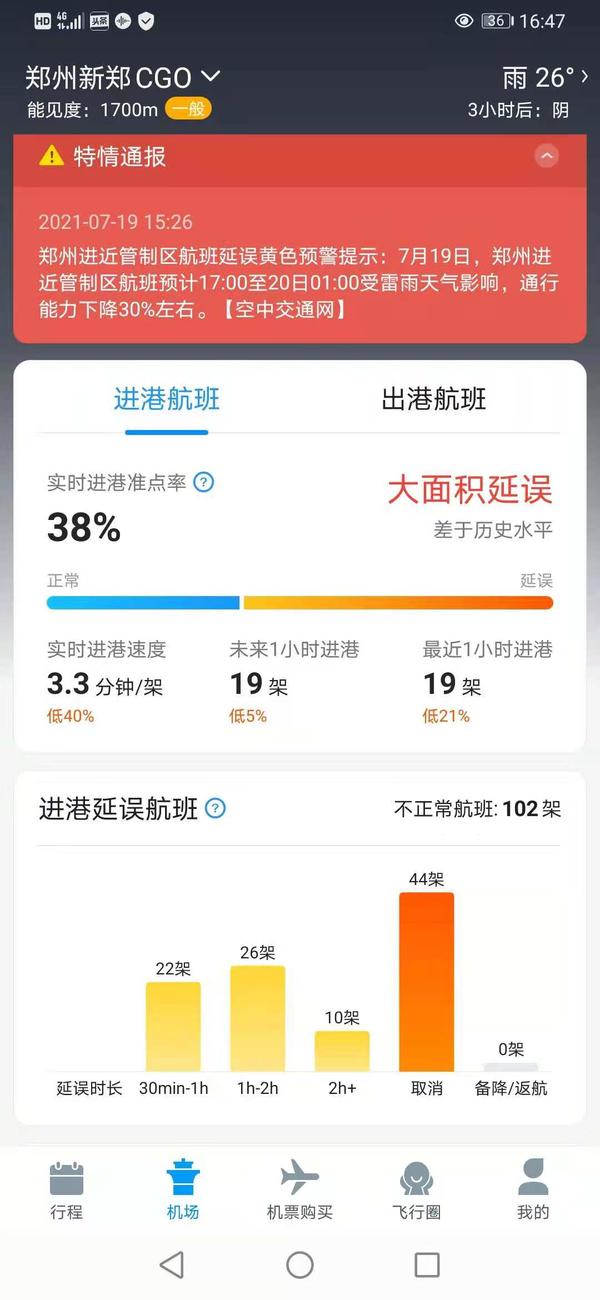
Task: Switch to the 进港航班 tab
Action: click(x=167, y=400)
